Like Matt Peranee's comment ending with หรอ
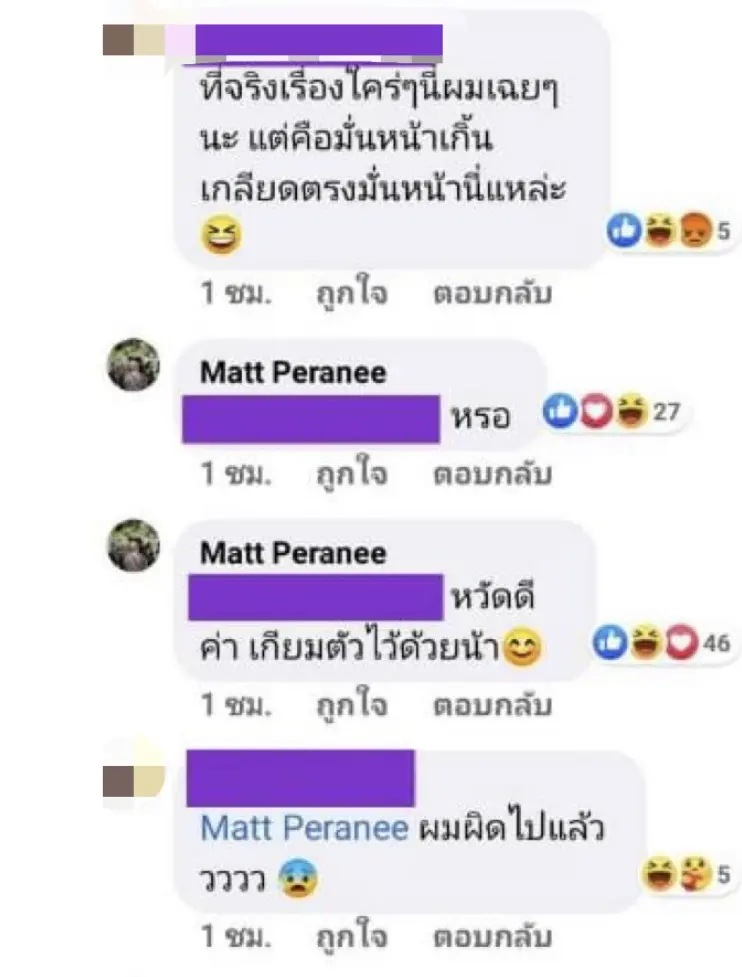This screenshot has width=742, height=977. coord(351,475)
